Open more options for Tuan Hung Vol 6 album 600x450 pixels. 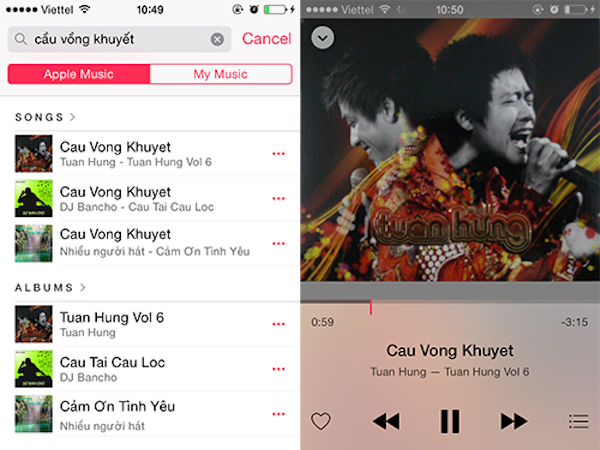[278, 324]
